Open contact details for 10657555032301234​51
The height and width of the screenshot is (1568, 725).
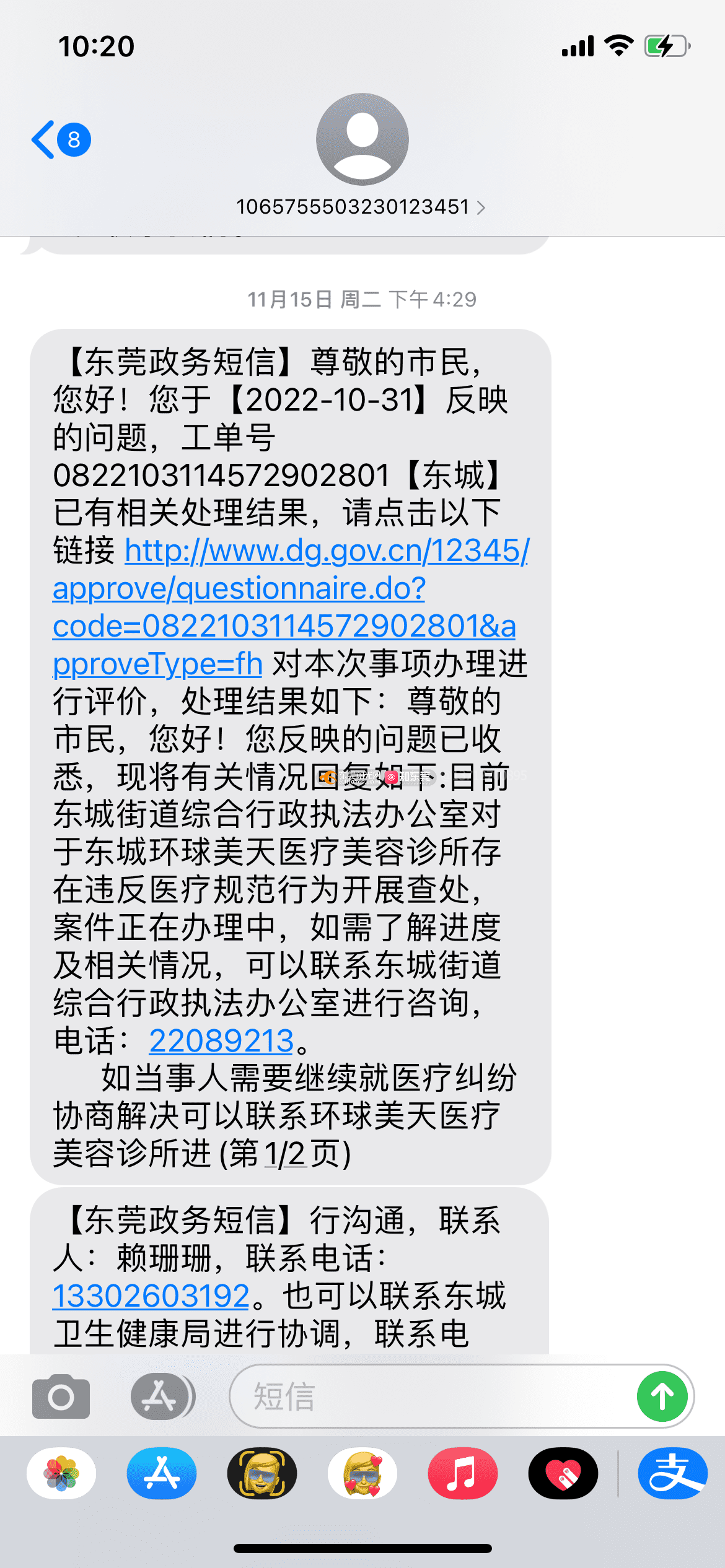[361, 207]
